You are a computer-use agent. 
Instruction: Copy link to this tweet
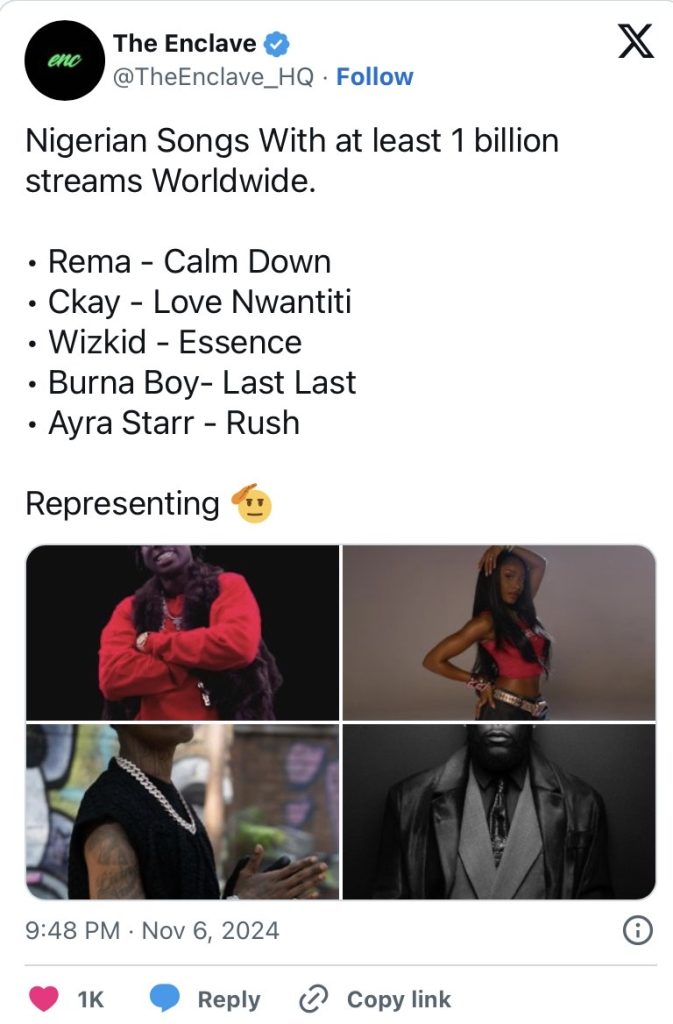376,999
